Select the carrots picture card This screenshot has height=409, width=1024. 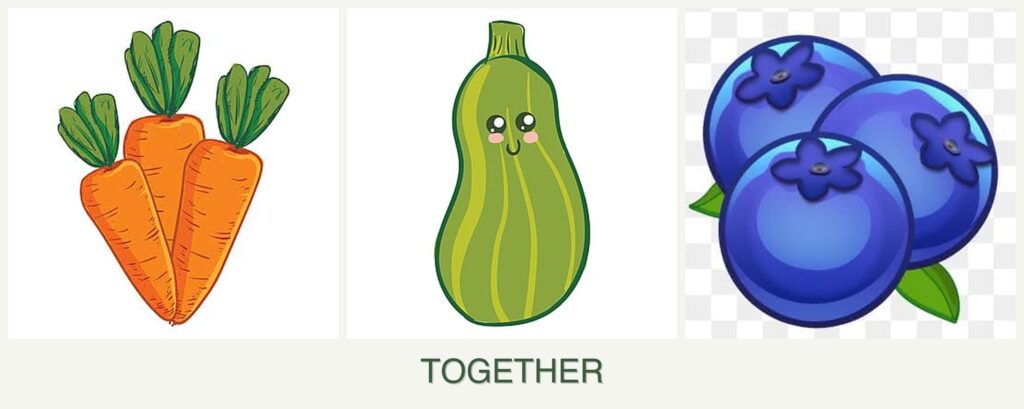click(x=173, y=174)
